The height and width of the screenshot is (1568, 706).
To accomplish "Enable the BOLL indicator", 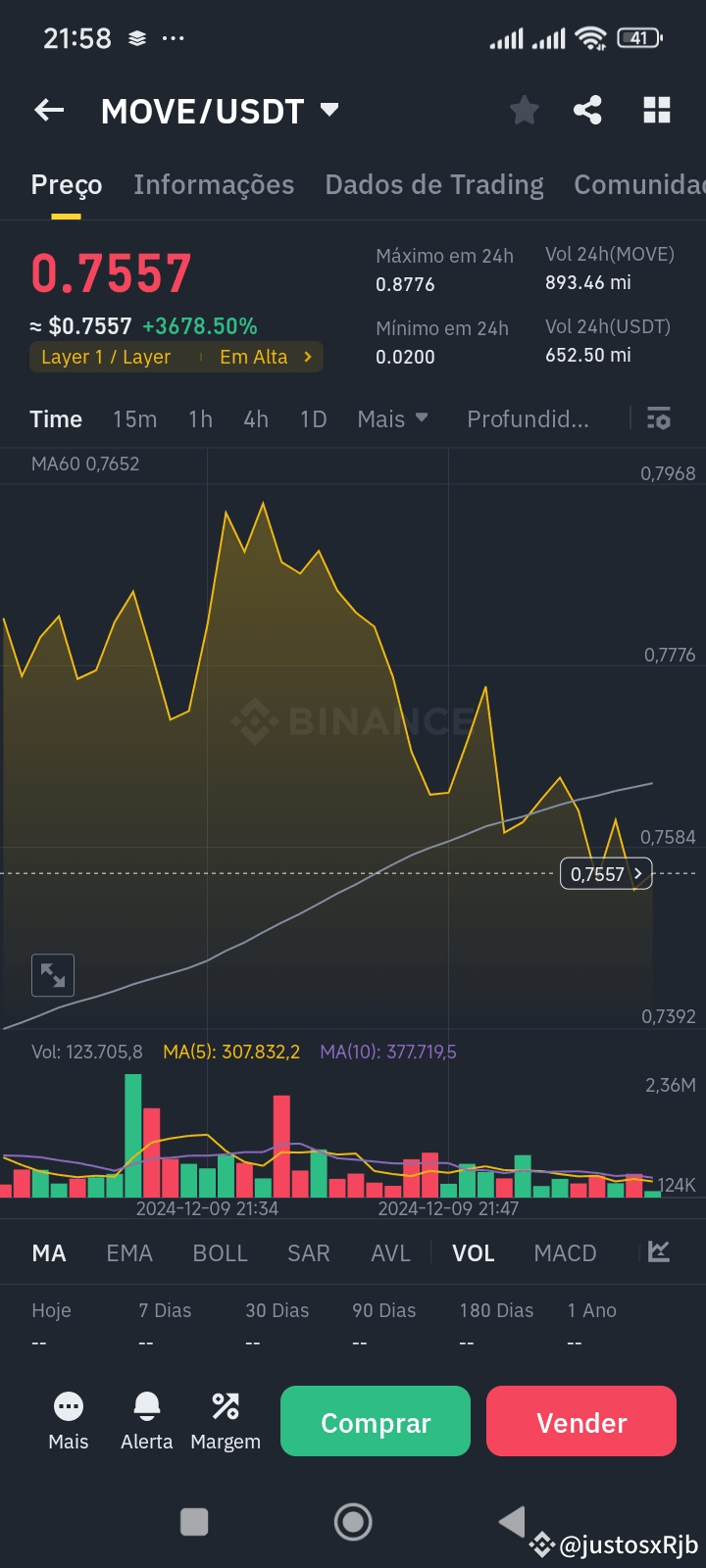I will pyautogui.click(x=220, y=1253).
